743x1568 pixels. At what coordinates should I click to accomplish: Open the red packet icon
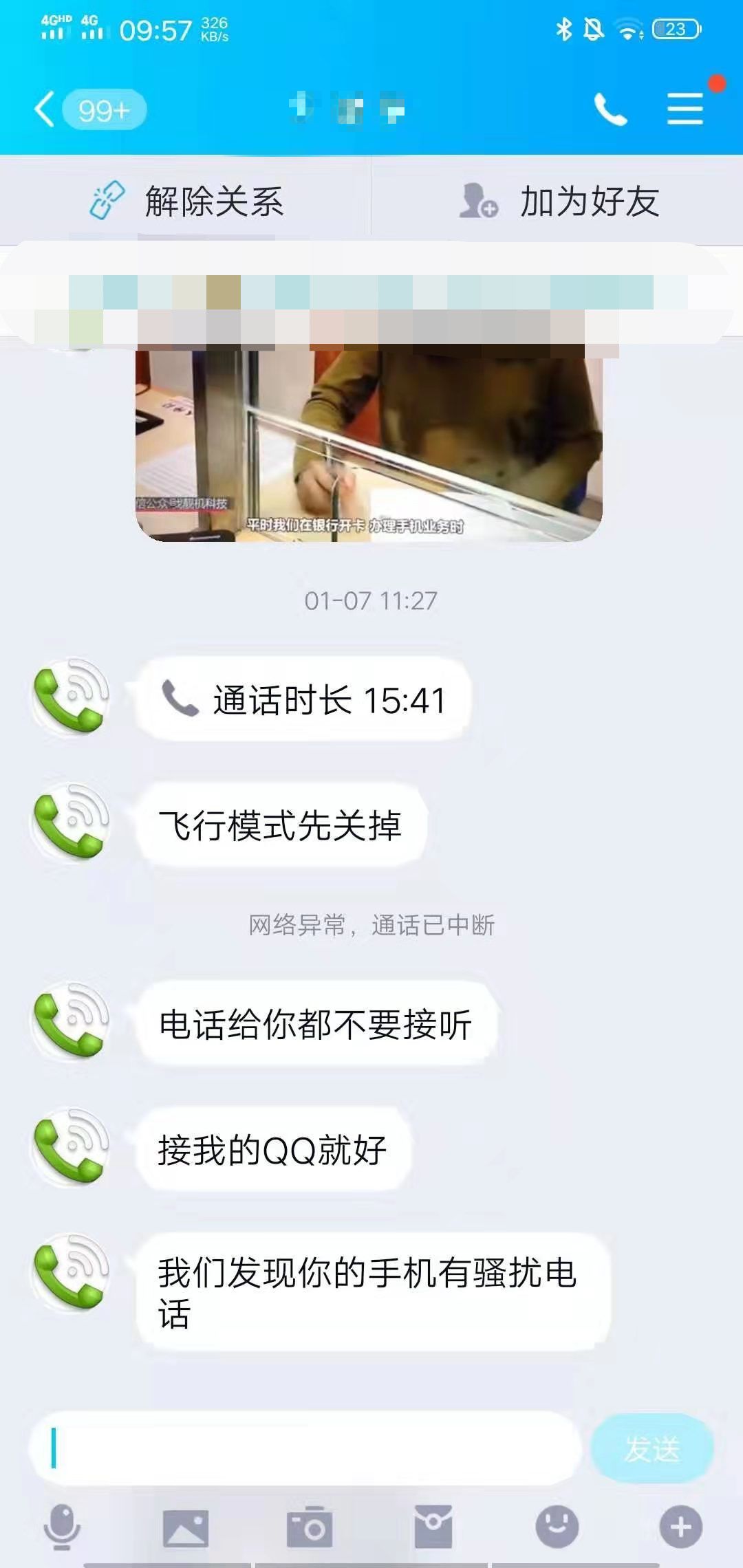(433, 1527)
